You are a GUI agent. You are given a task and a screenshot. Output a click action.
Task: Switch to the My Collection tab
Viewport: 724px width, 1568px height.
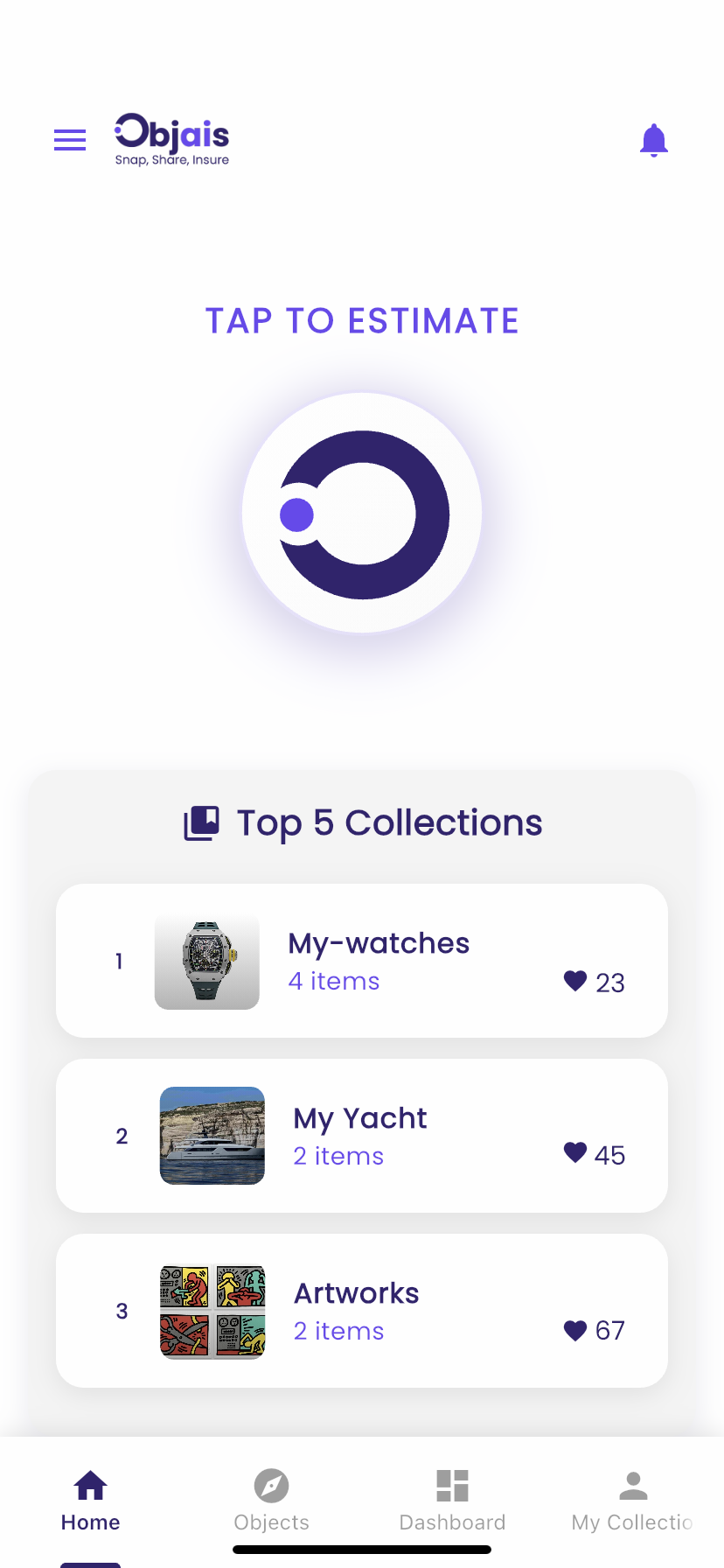632,1500
